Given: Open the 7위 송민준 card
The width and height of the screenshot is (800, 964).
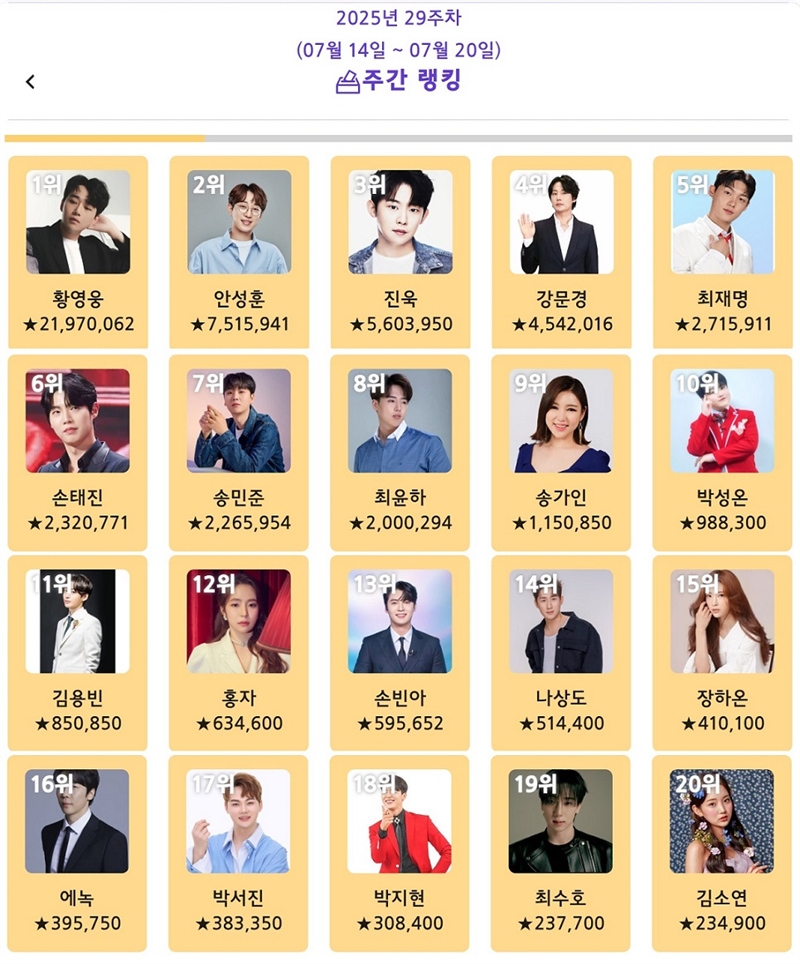Looking at the screenshot, I should point(239,450).
